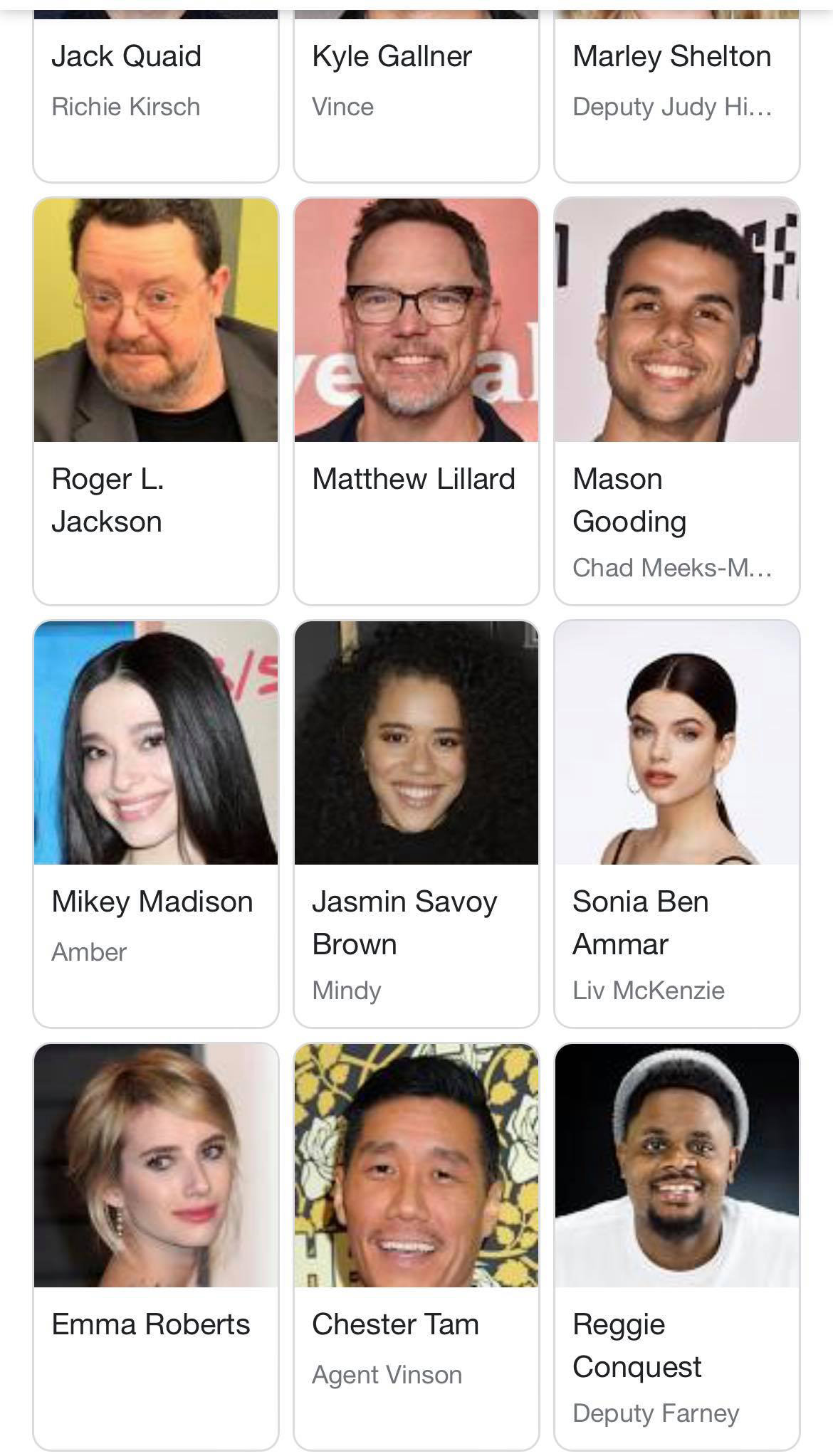Tap the Roger L. Jackson card
833x1456 pixels.
click(155, 401)
